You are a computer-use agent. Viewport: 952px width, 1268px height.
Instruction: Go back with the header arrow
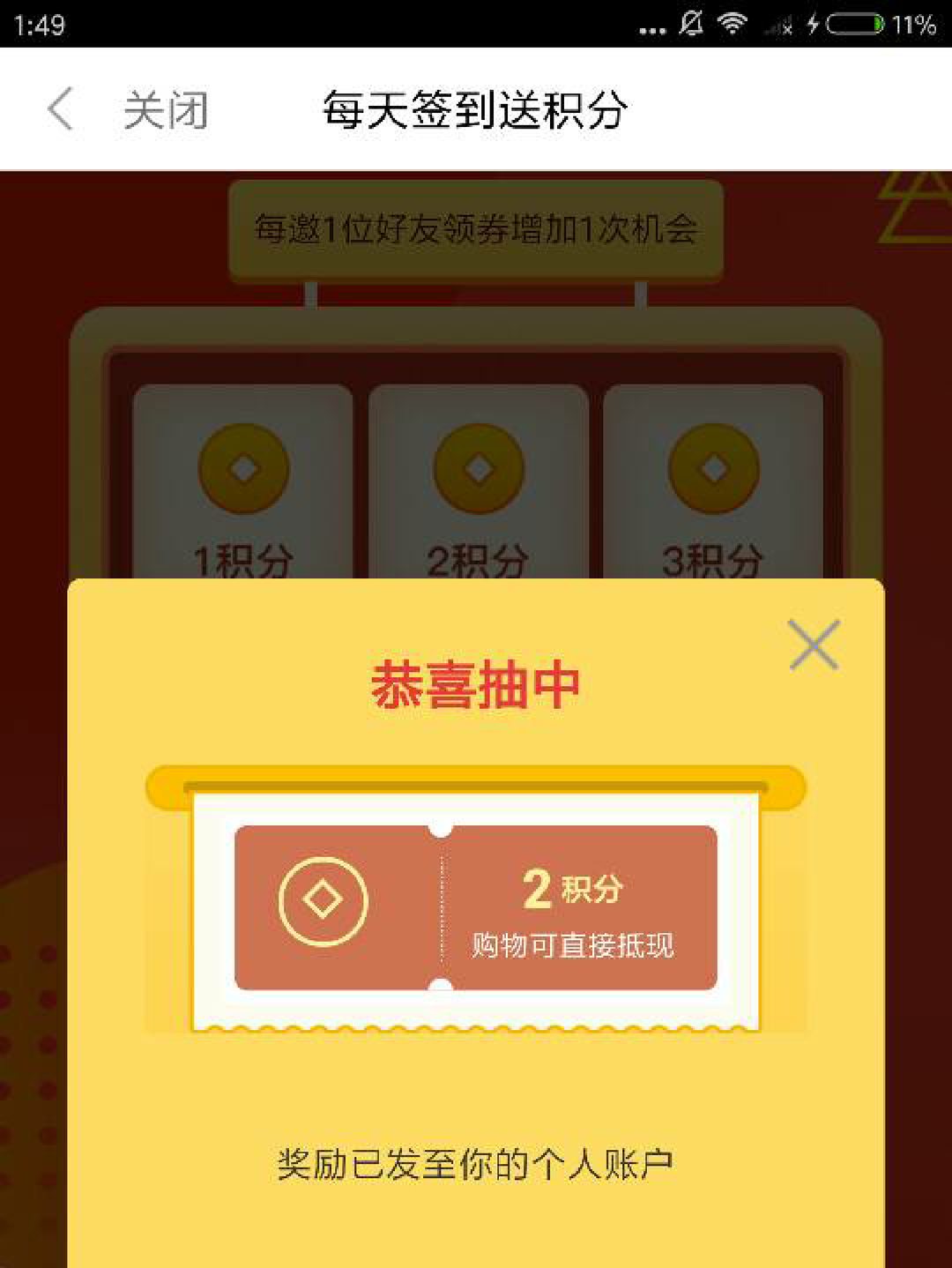[x=60, y=110]
